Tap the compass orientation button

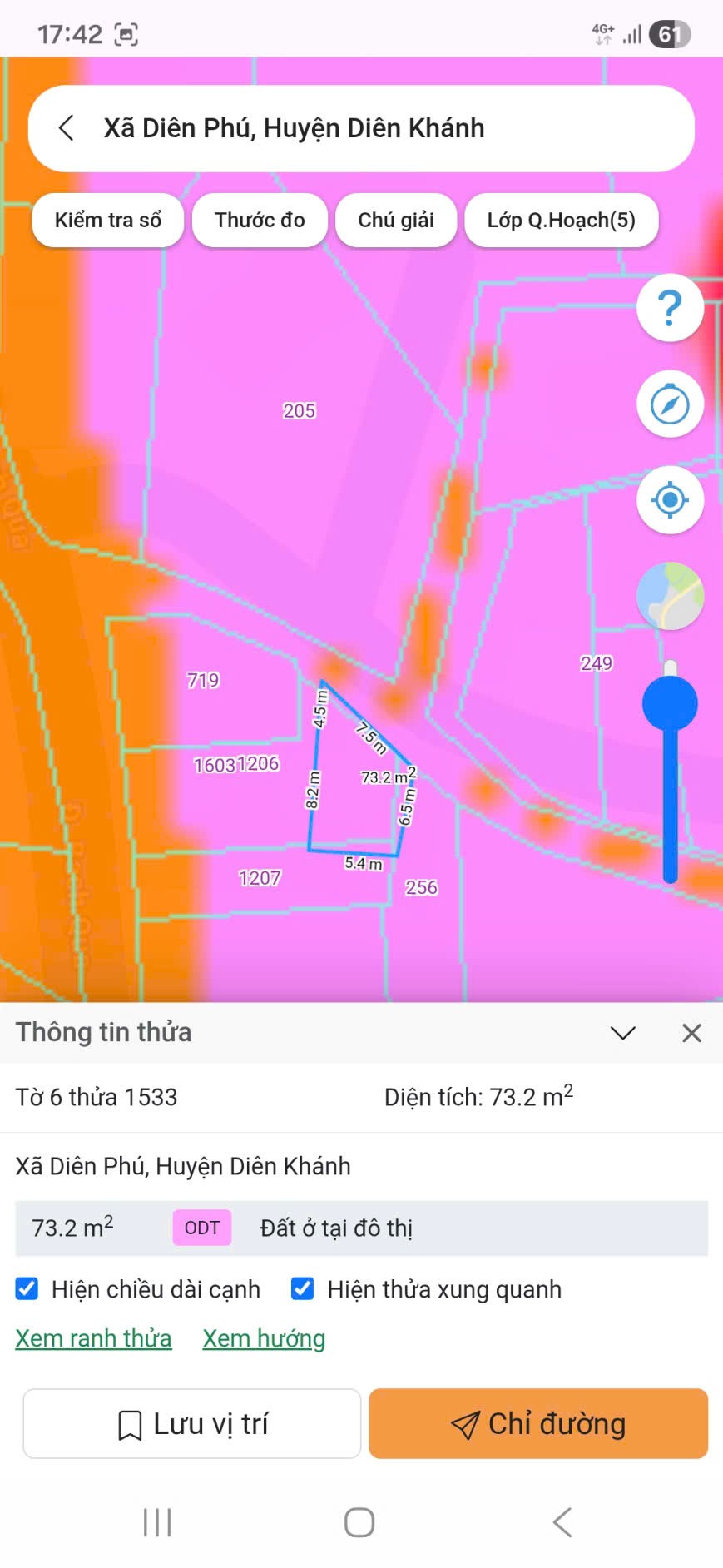tap(670, 404)
